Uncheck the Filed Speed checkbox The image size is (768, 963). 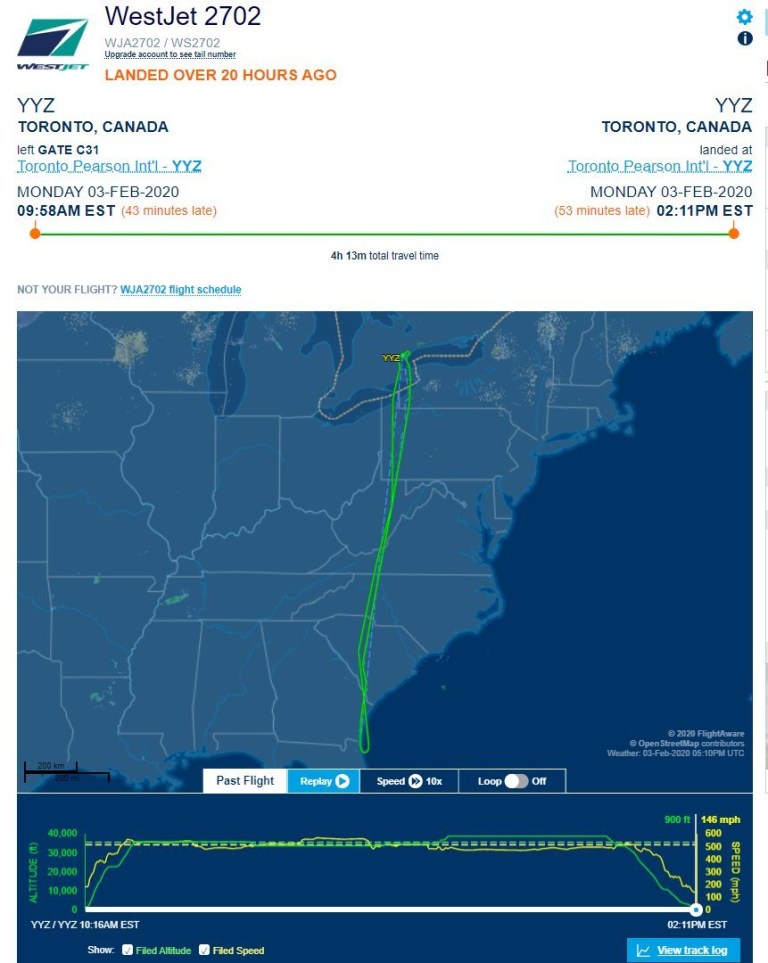(x=205, y=950)
